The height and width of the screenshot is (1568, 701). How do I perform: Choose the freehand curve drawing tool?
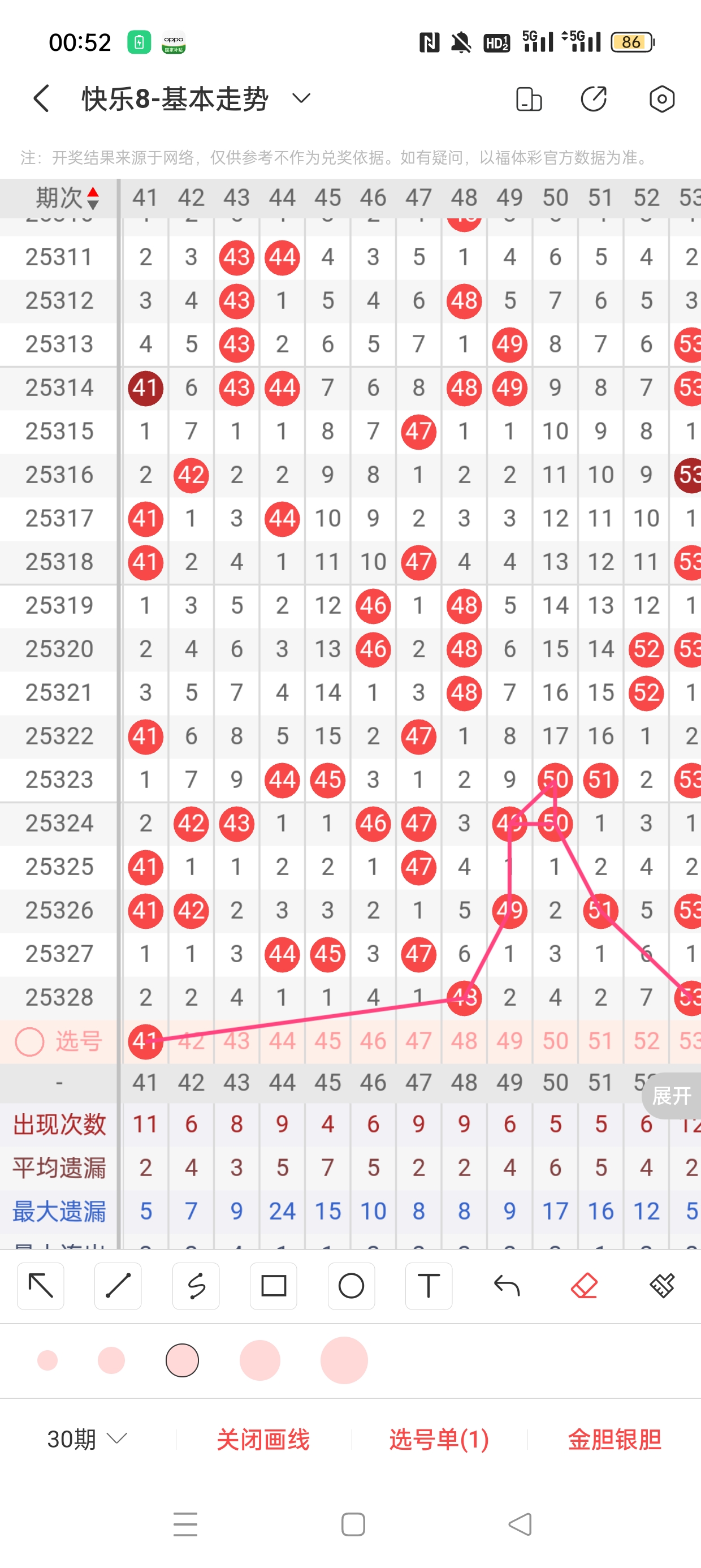pos(196,1286)
